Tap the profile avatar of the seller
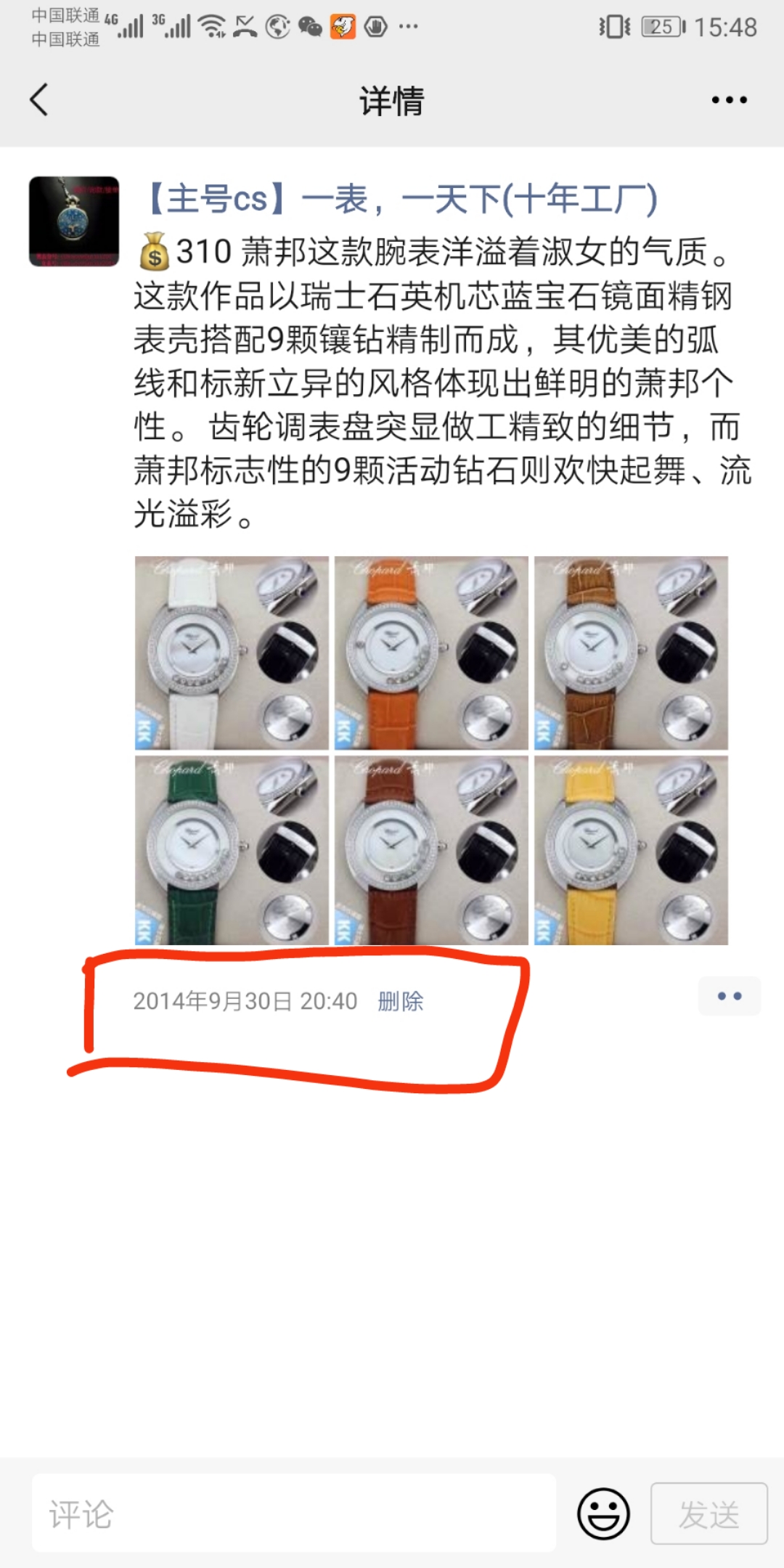The width and height of the screenshot is (784, 1568). 75,221
